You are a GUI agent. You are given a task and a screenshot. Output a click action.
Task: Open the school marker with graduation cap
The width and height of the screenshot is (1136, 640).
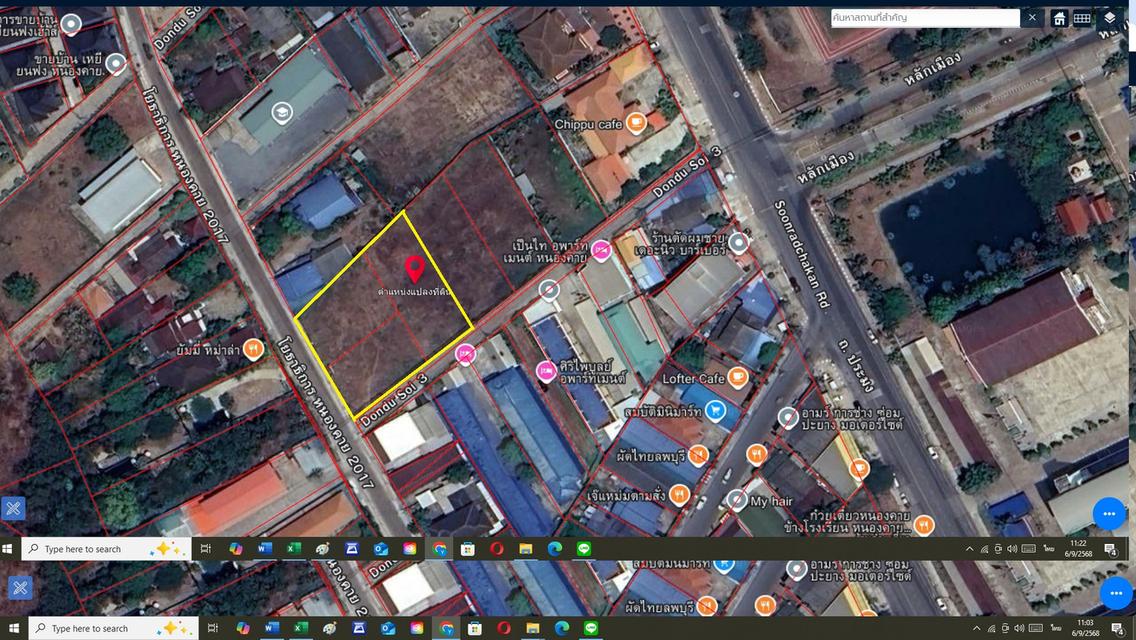[x=282, y=113]
